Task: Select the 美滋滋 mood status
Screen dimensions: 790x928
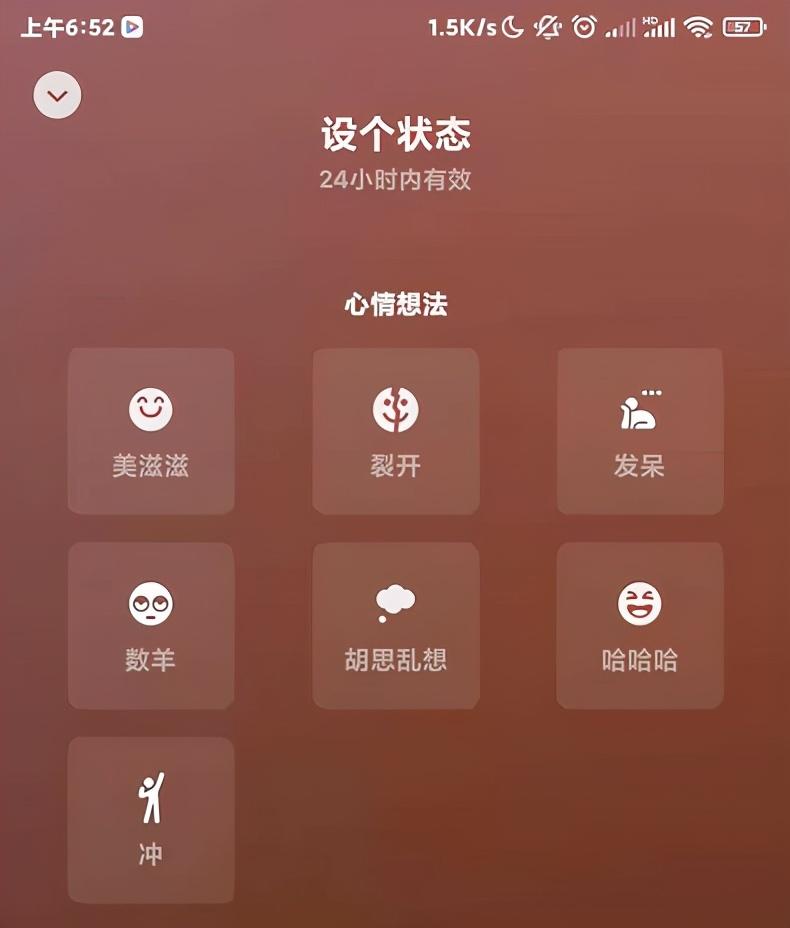Action: pyautogui.click(x=151, y=431)
